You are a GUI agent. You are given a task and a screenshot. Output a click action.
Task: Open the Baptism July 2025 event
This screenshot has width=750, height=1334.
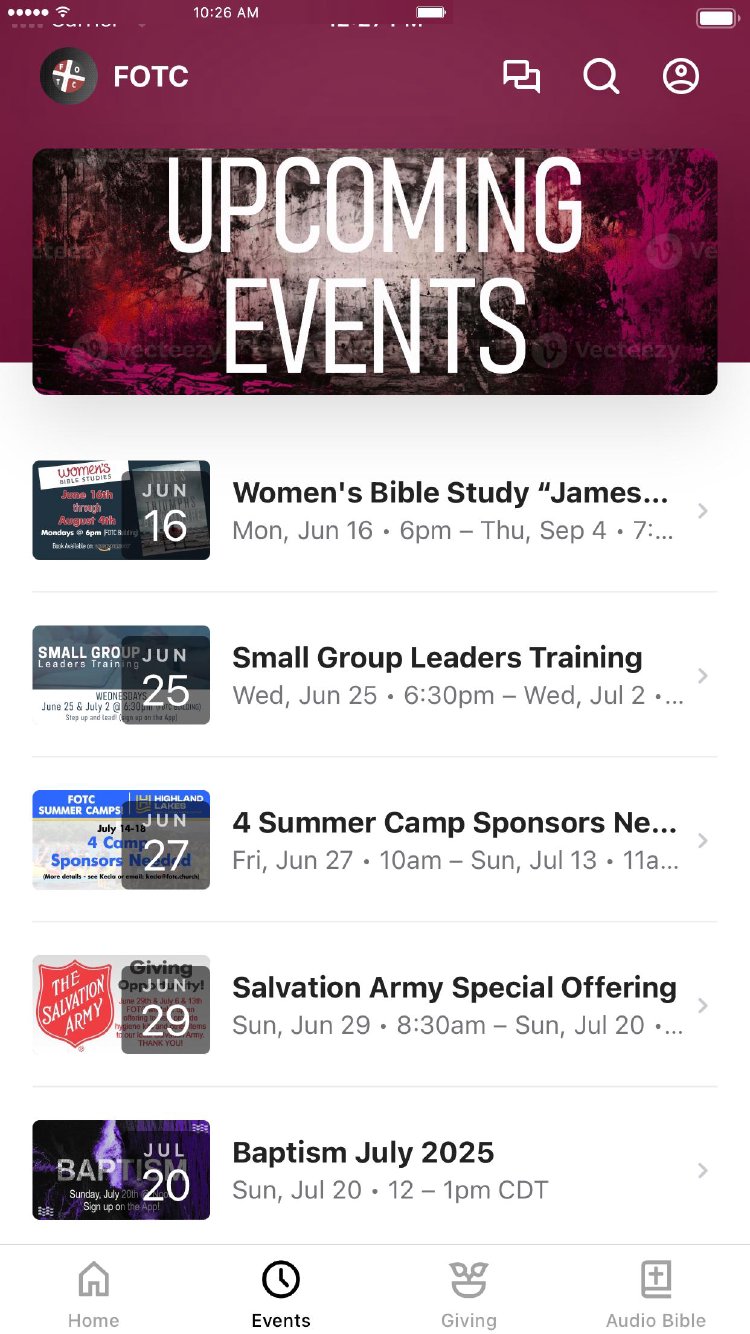450,1170
